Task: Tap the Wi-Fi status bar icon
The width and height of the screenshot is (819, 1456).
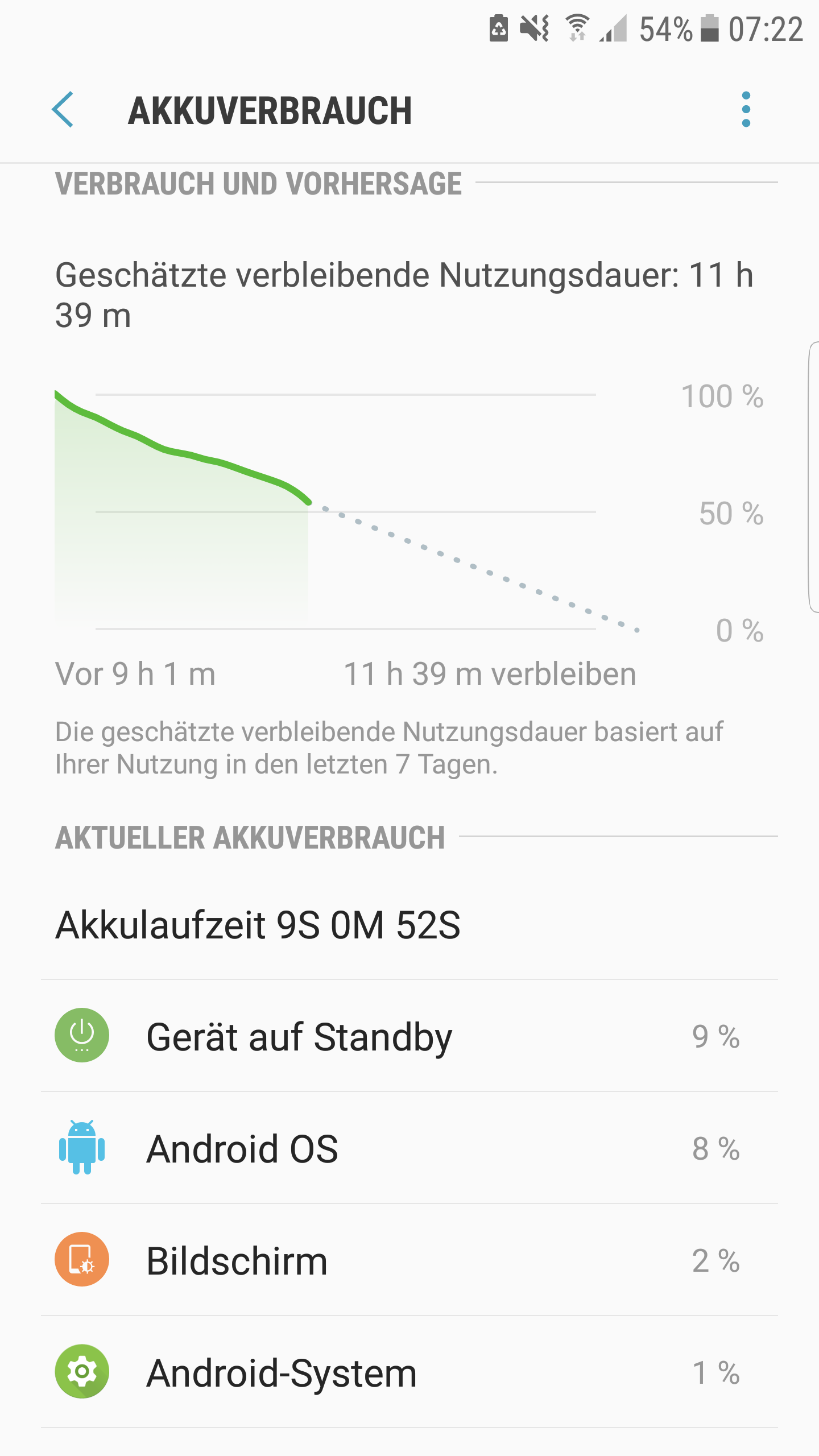Action: pyautogui.click(x=576, y=27)
